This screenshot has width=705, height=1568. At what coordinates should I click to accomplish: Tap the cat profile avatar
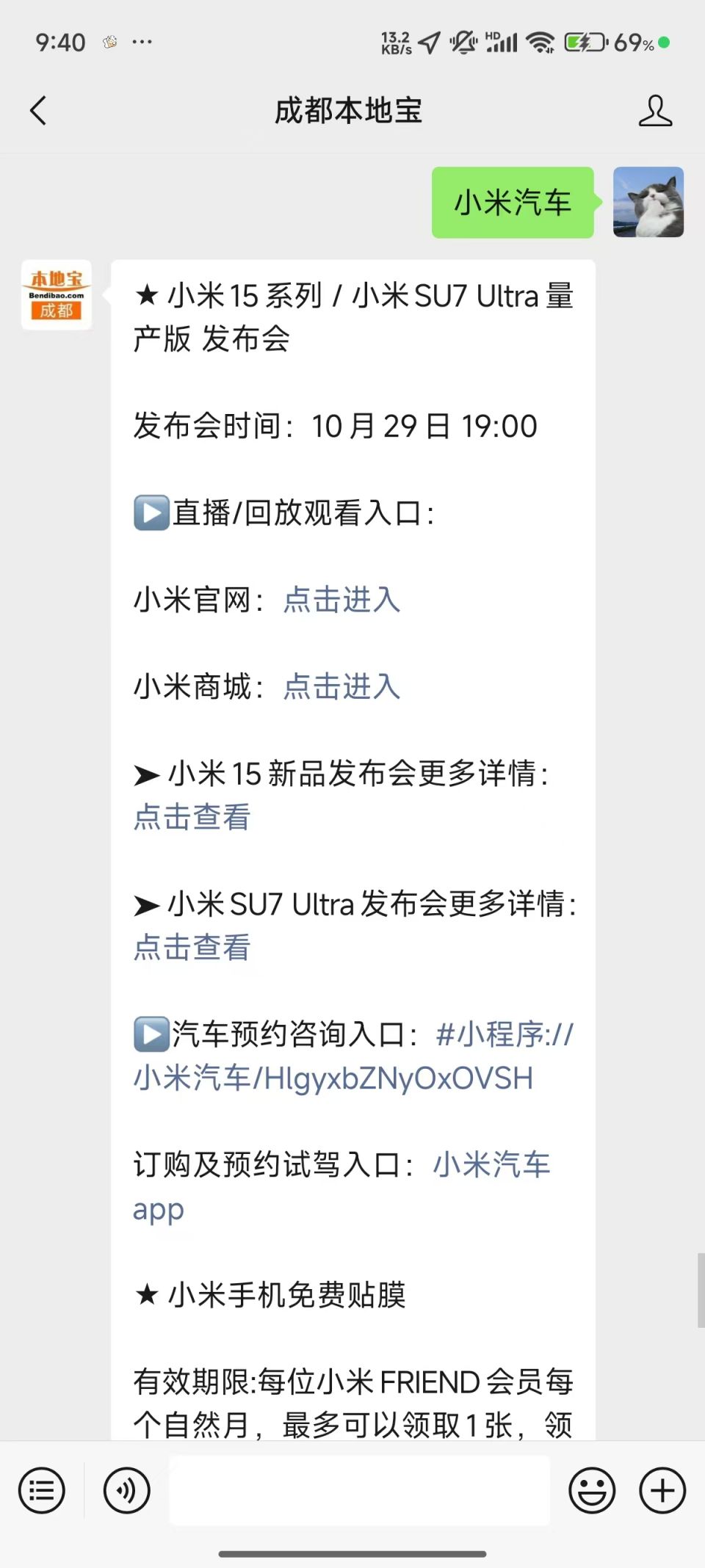(648, 203)
